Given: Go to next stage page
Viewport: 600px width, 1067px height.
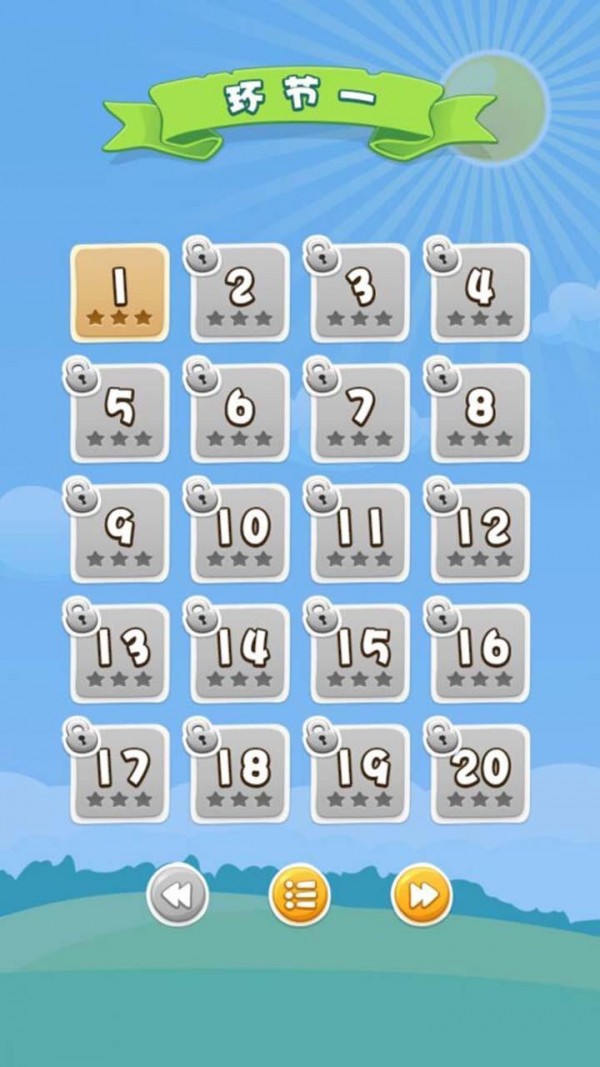Looking at the screenshot, I should pos(422,895).
